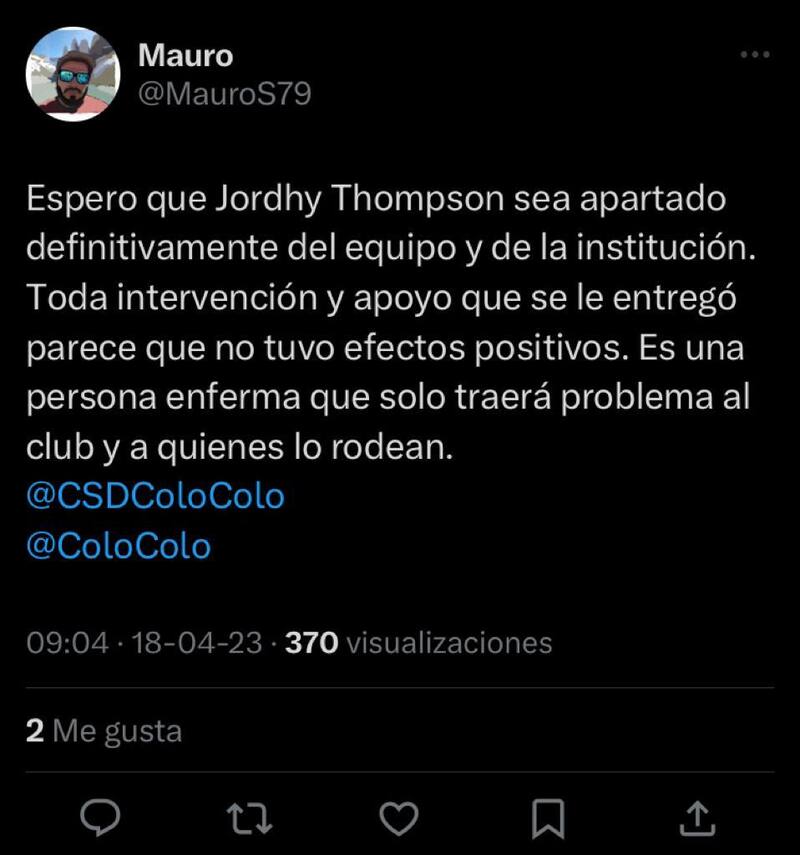
Task: Reply to Mauro's tweet
Action: tap(100, 817)
